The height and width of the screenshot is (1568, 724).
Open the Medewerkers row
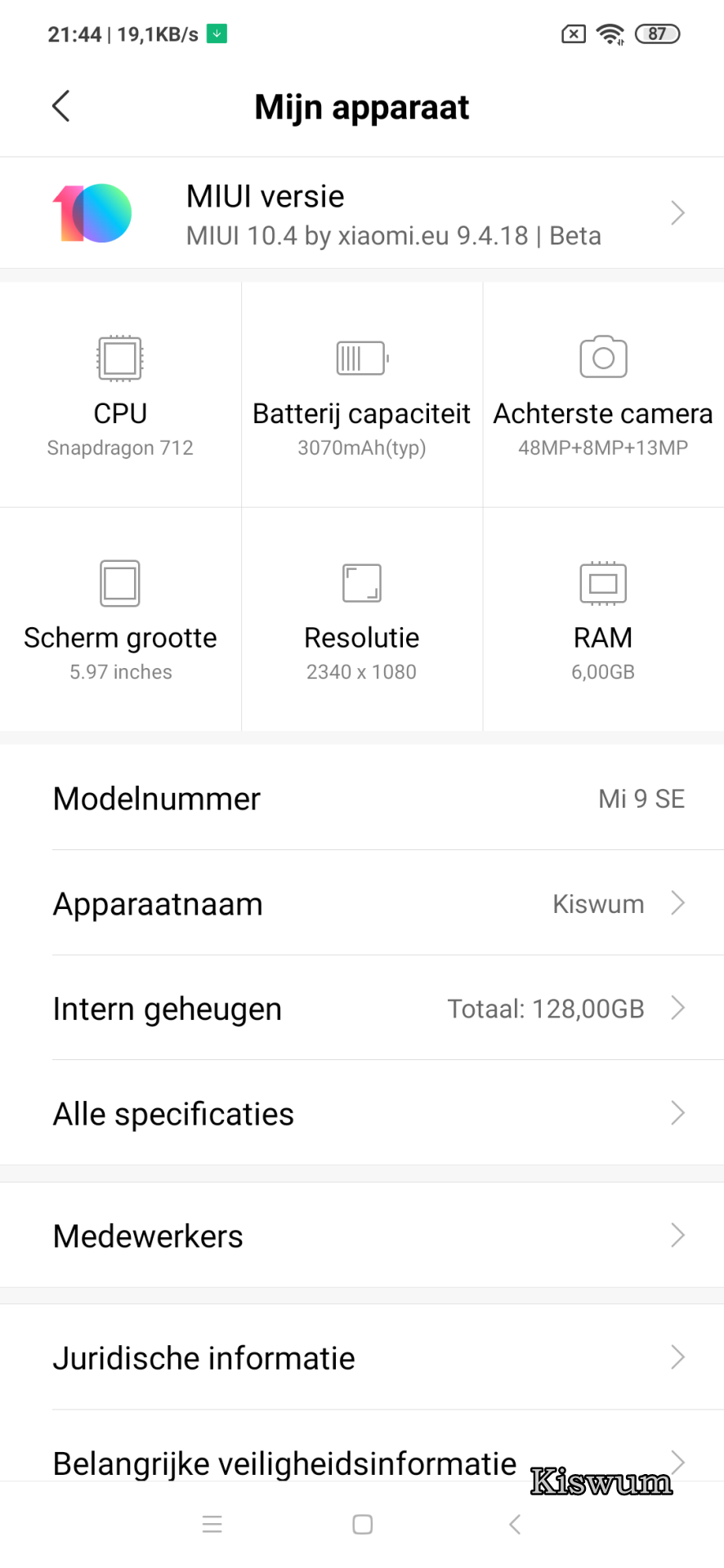click(x=362, y=1235)
